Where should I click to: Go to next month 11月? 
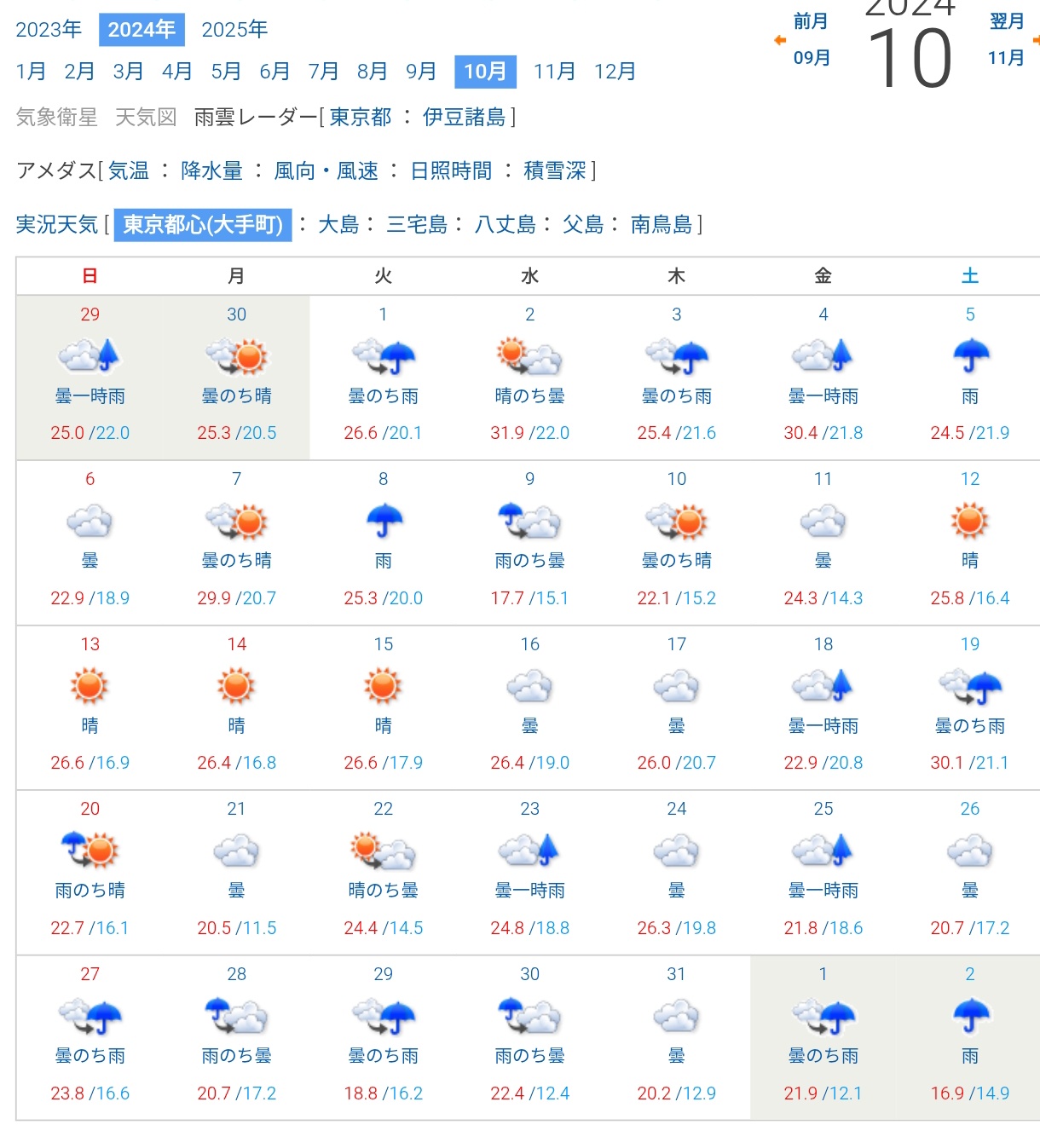1006,41
